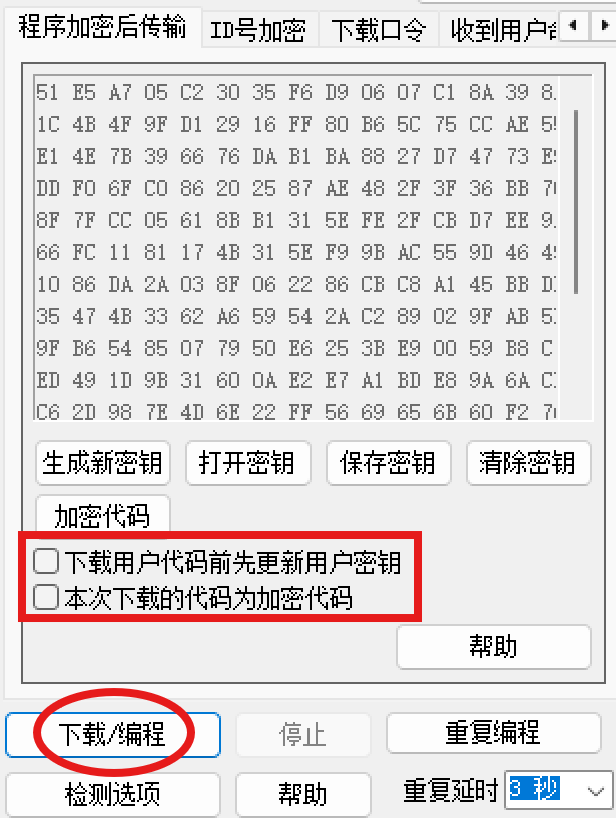
Task: Show earlier tabs with the left arrow
Action: click(574, 24)
